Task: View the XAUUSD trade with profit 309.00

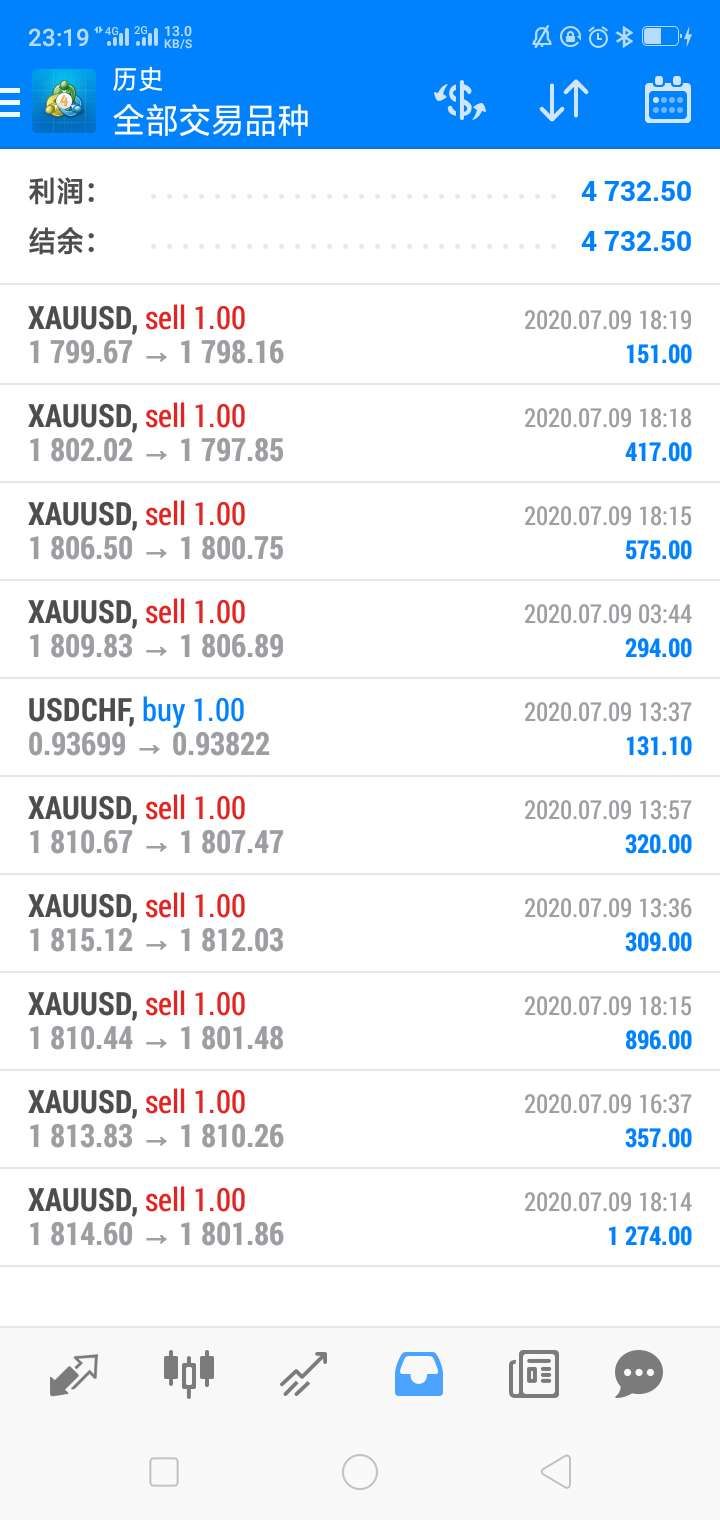Action: pyautogui.click(x=360, y=923)
